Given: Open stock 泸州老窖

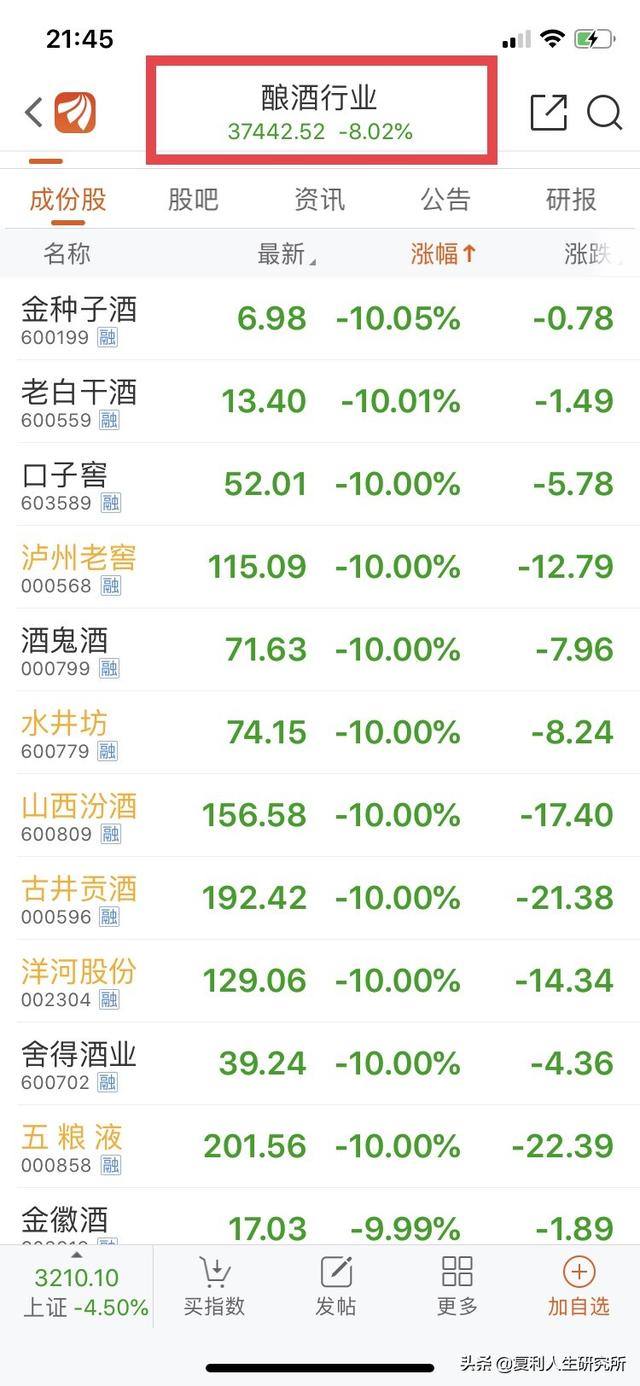Looking at the screenshot, I should (x=320, y=567).
